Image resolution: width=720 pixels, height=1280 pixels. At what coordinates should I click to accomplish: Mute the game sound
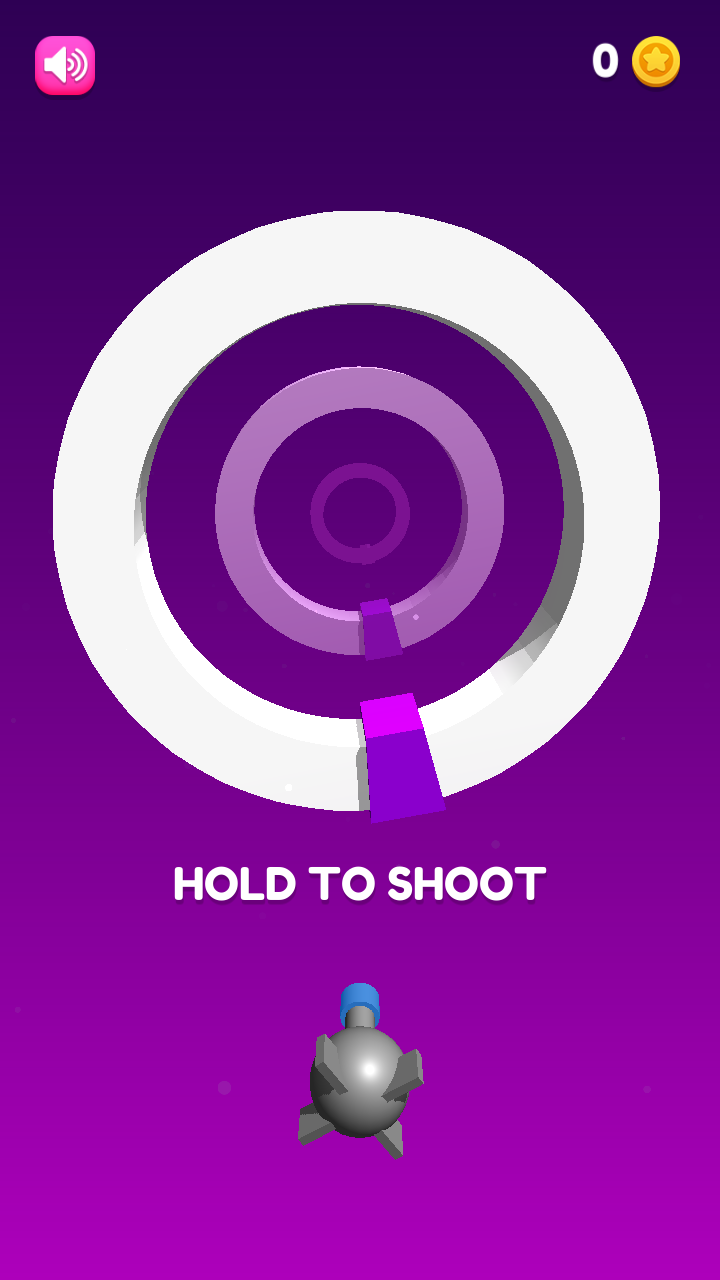tap(65, 66)
